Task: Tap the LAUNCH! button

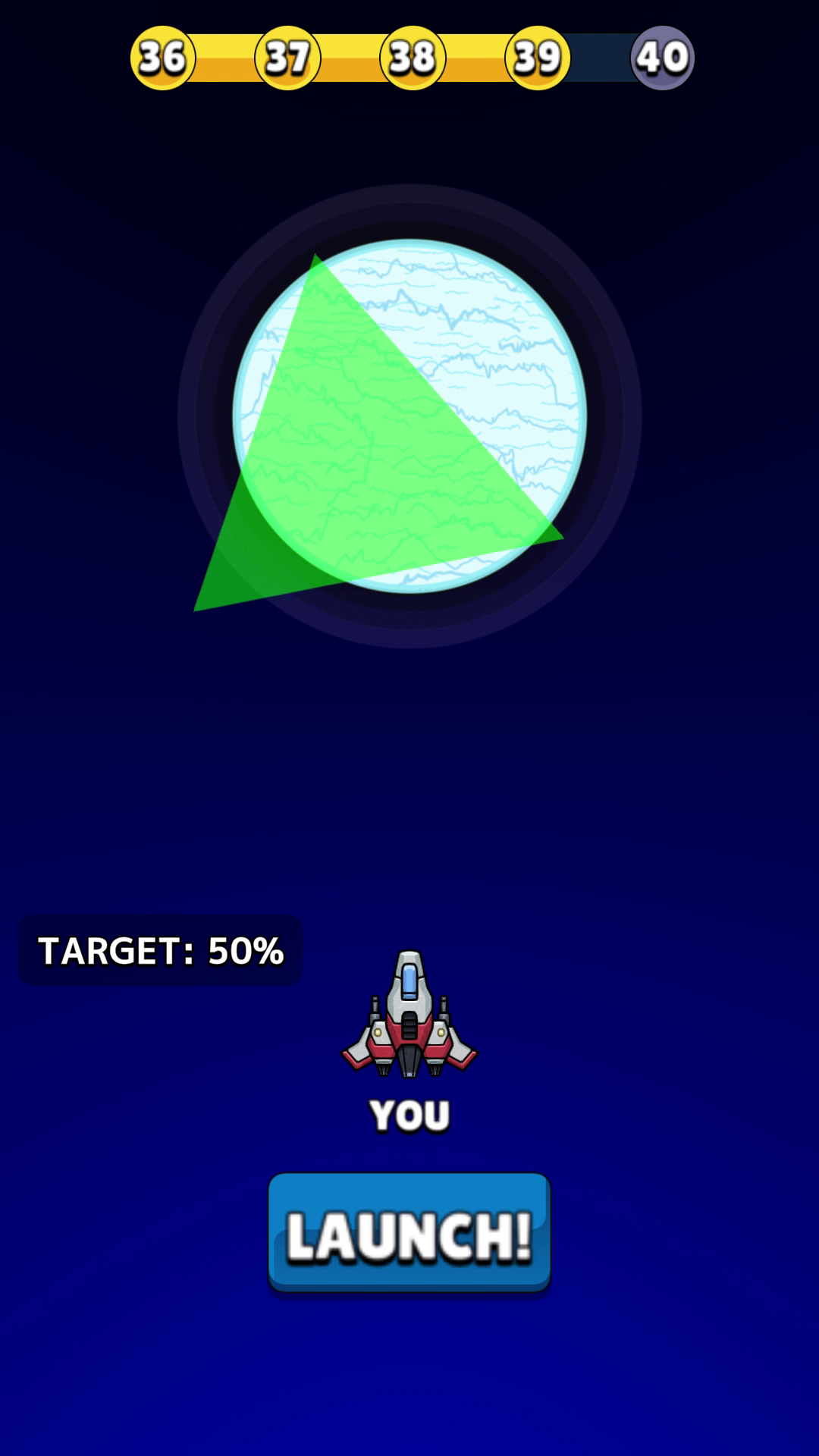Action: point(409,1233)
